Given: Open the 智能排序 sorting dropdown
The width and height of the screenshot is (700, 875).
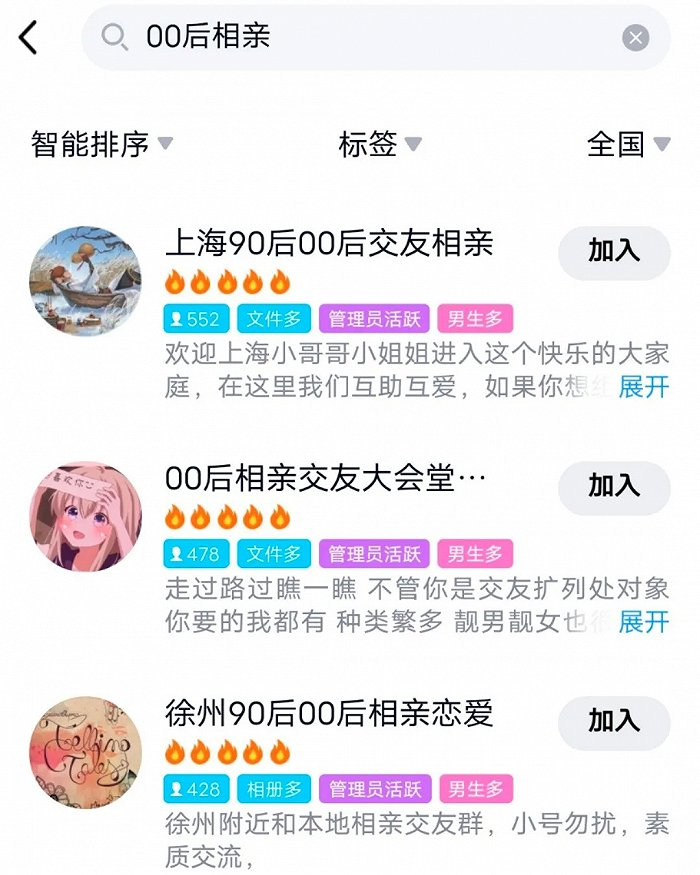Looking at the screenshot, I should point(102,144).
